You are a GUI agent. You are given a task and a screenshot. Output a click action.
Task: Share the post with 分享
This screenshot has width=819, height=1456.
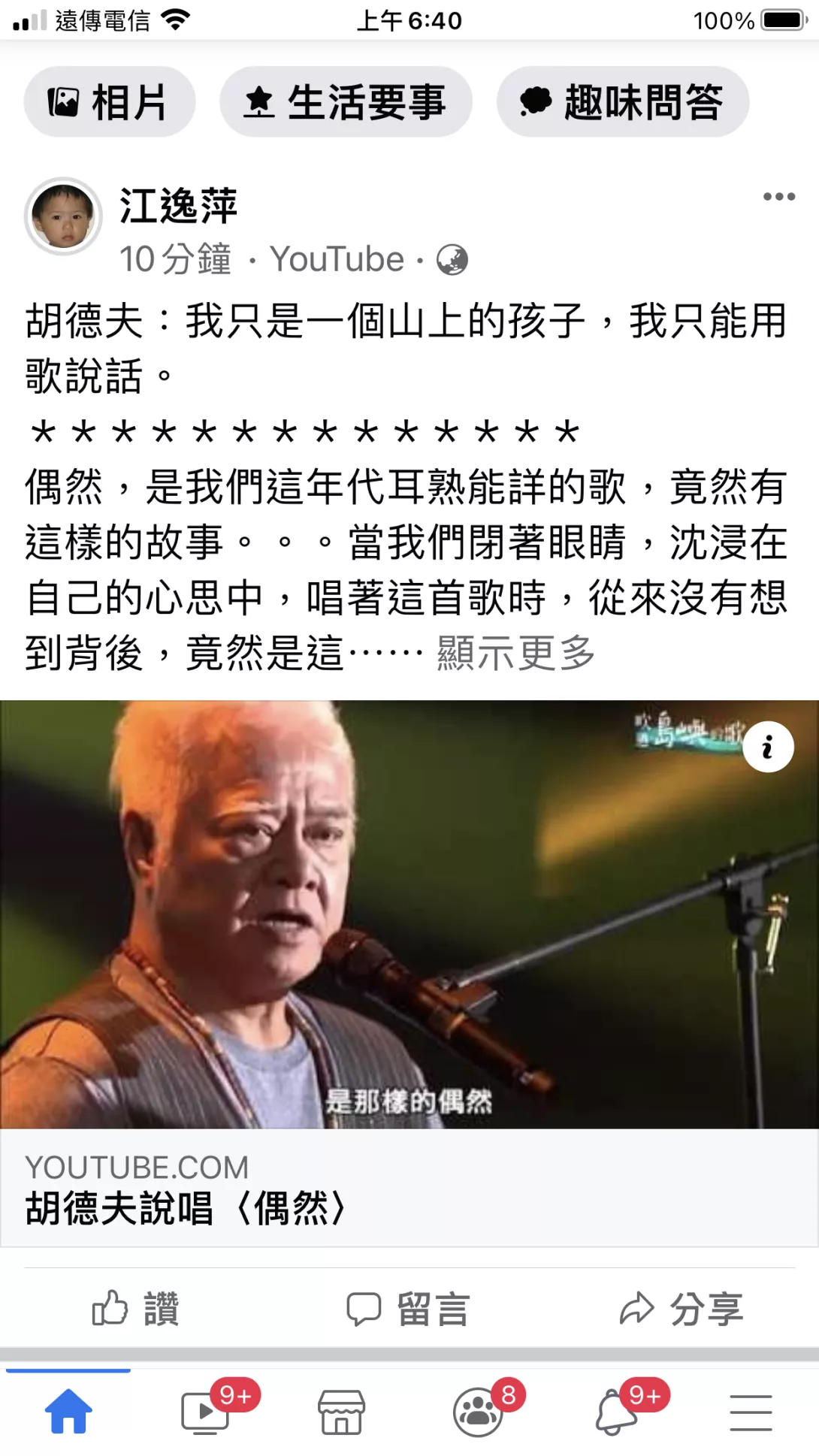(681, 1309)
